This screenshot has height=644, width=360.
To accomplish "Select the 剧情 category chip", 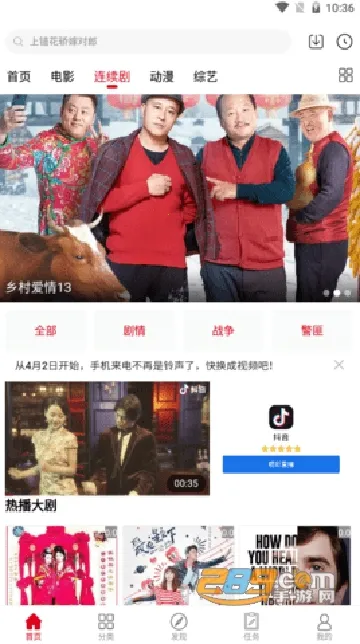I will tap(135, 331).
